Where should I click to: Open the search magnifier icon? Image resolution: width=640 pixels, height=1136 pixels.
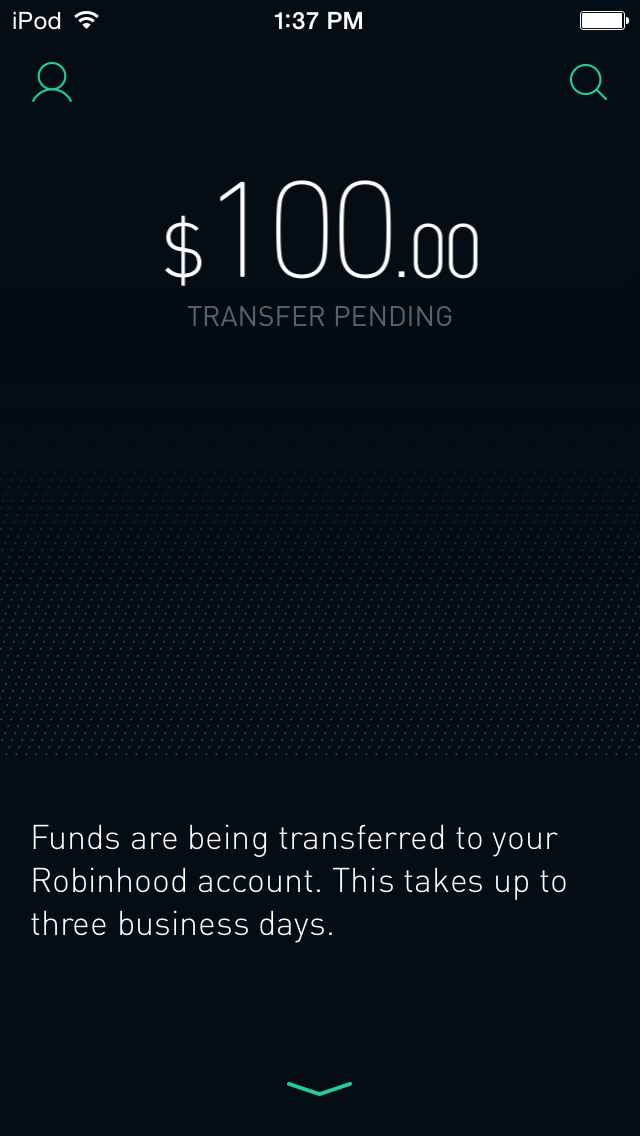click(588, 82)
